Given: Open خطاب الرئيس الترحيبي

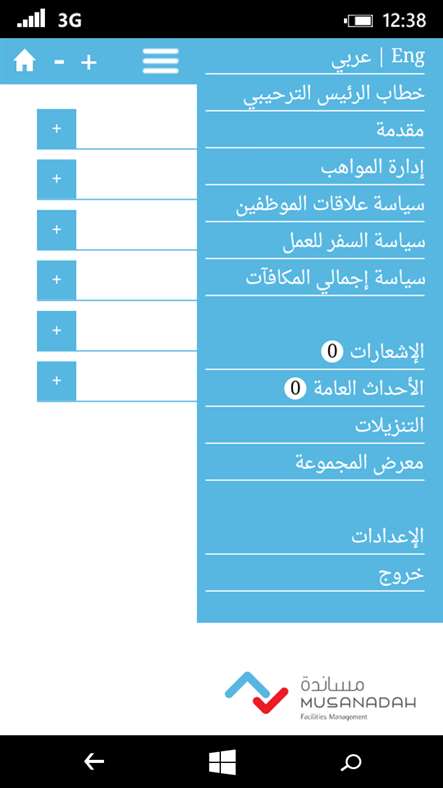Looking at the screenshot, I should [x=334, y=94].
